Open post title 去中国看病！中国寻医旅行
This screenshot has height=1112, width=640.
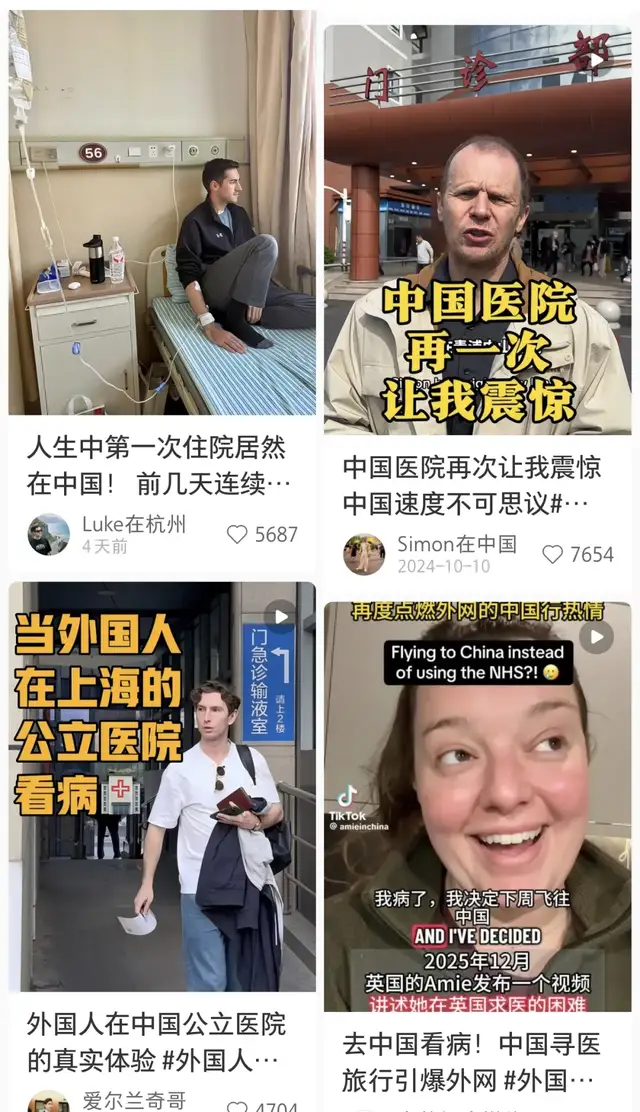[471, 1061]
